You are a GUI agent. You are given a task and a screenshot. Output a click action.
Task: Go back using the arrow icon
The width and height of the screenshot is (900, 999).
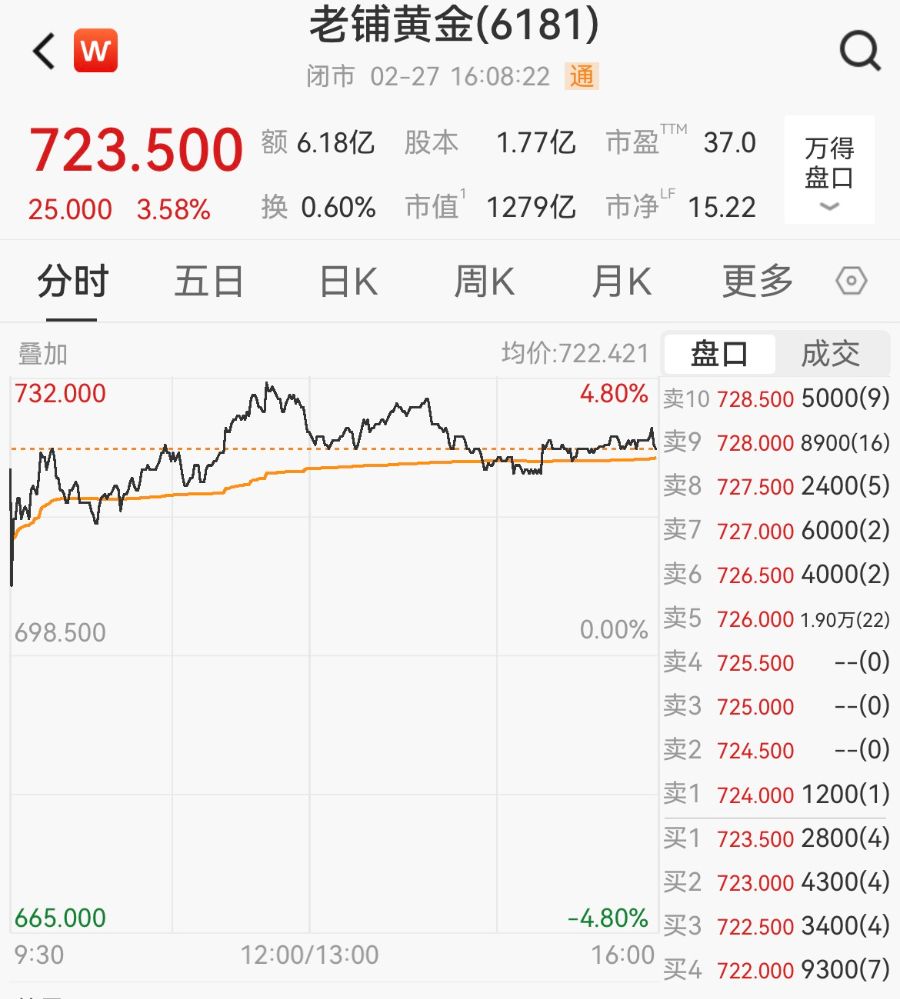coord(44,51)
